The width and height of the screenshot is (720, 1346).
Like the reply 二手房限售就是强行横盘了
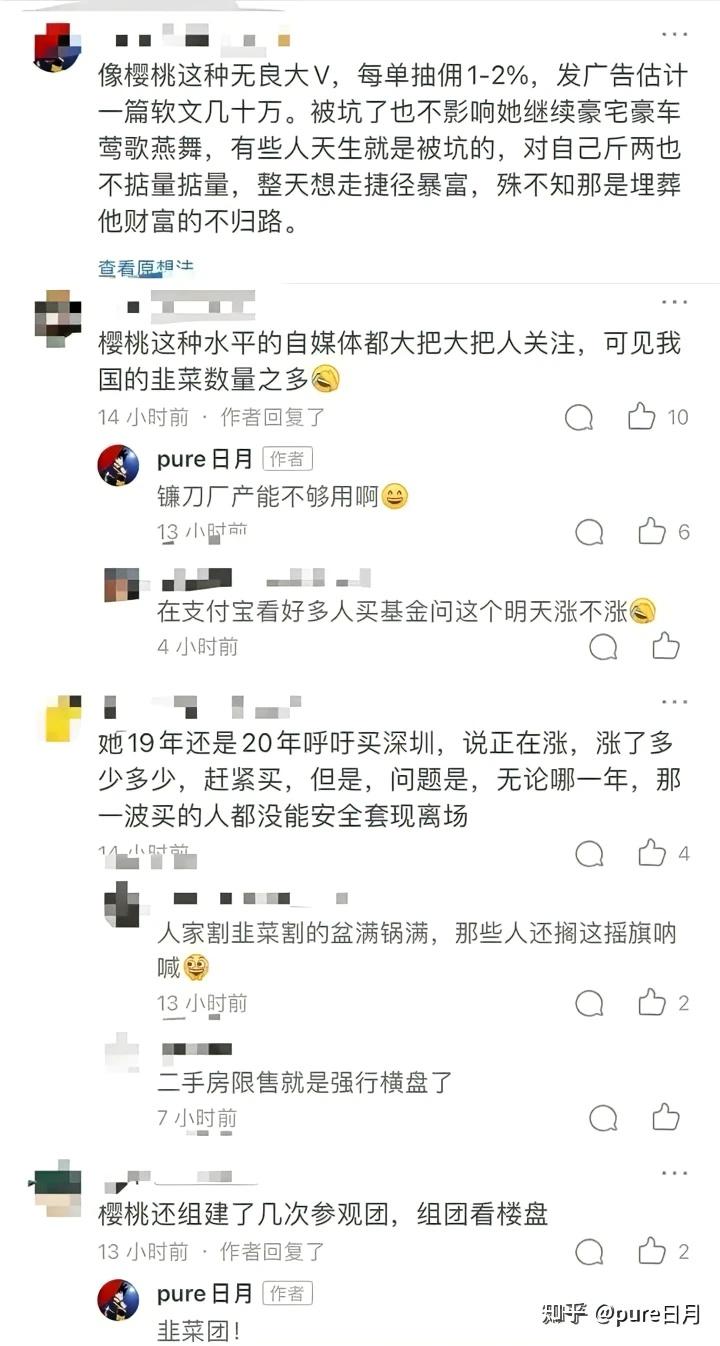click(x=666, y=1117)
